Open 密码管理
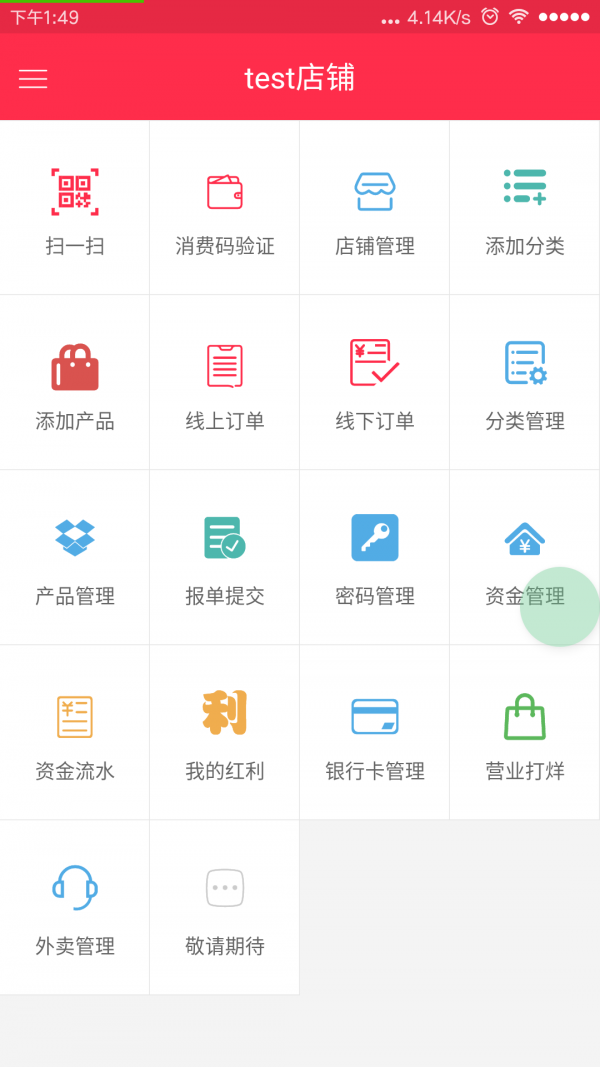The height and width of the screenshot is (1067, 600). pos(375,558)
